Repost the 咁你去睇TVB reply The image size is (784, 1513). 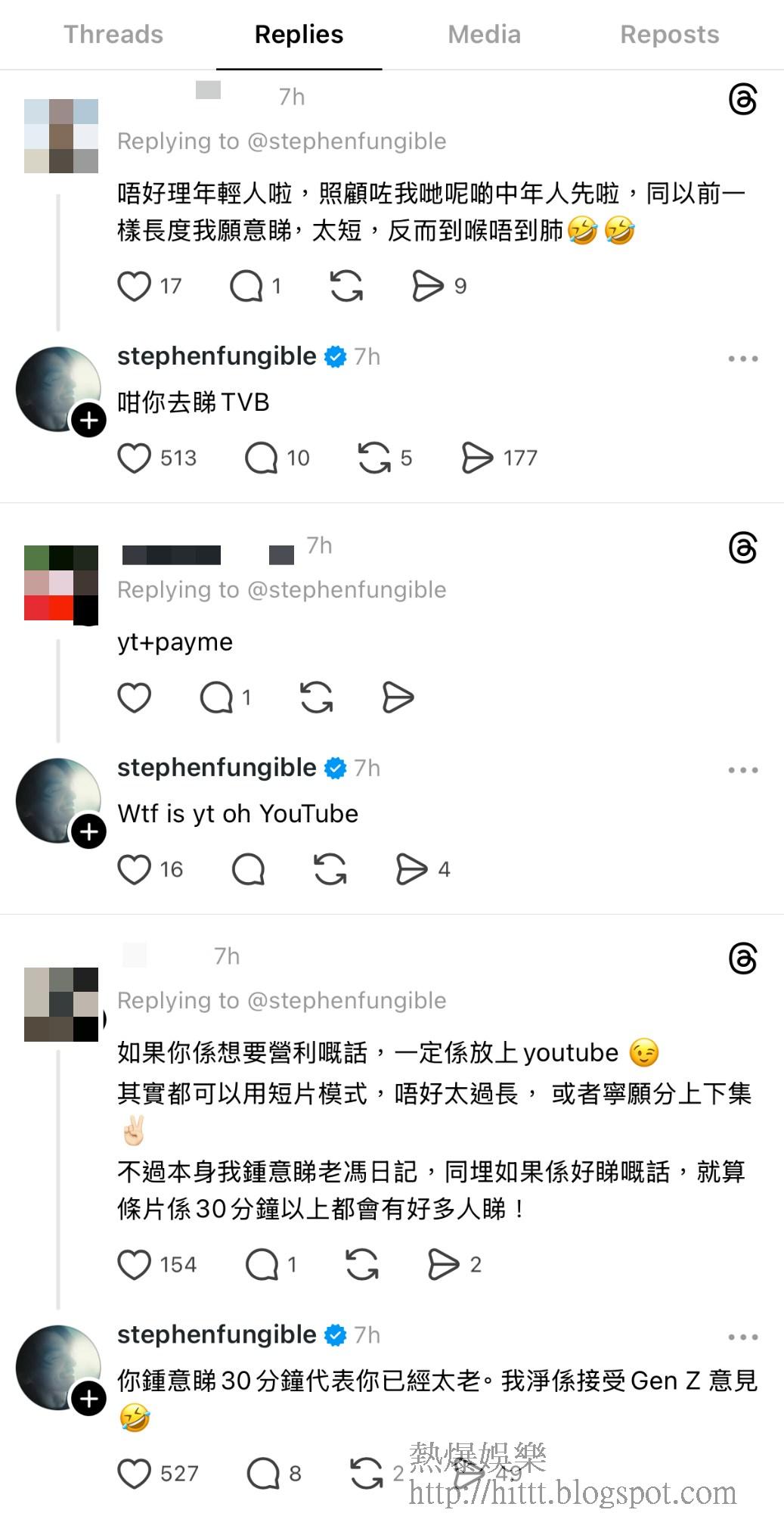pos(374,458)
